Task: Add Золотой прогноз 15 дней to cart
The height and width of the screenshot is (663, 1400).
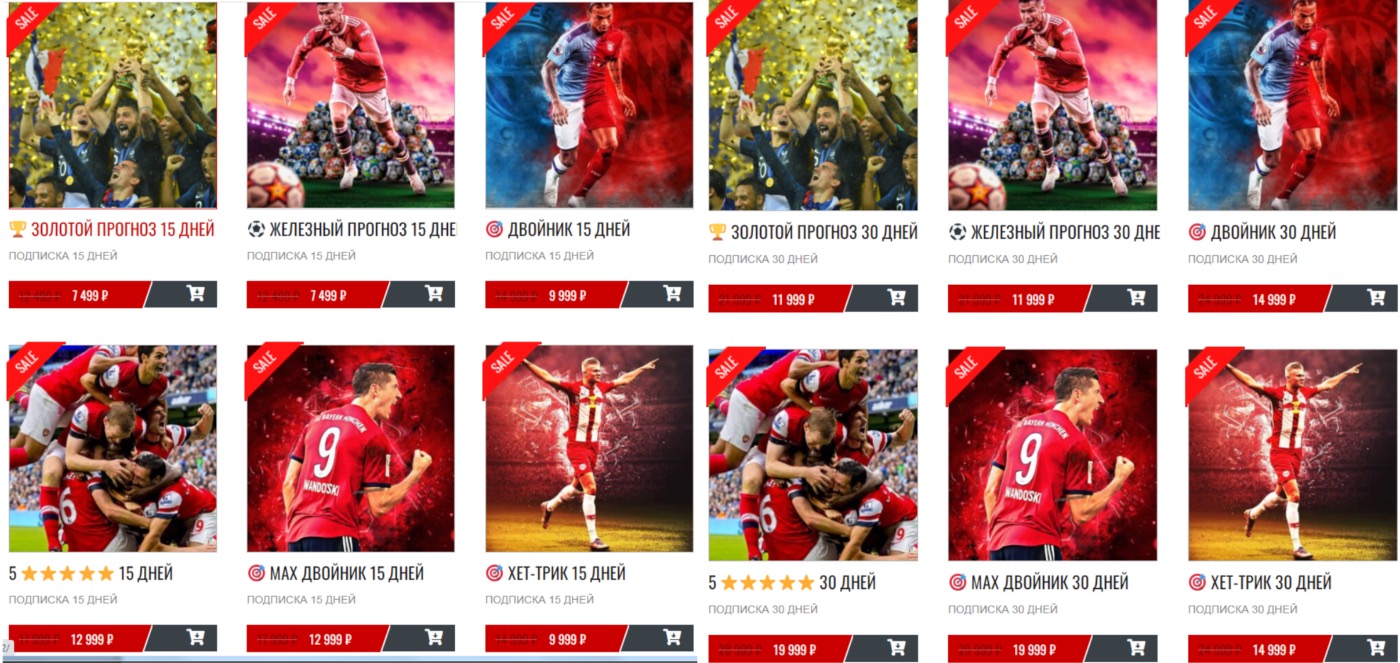Action: coord(195,294)
